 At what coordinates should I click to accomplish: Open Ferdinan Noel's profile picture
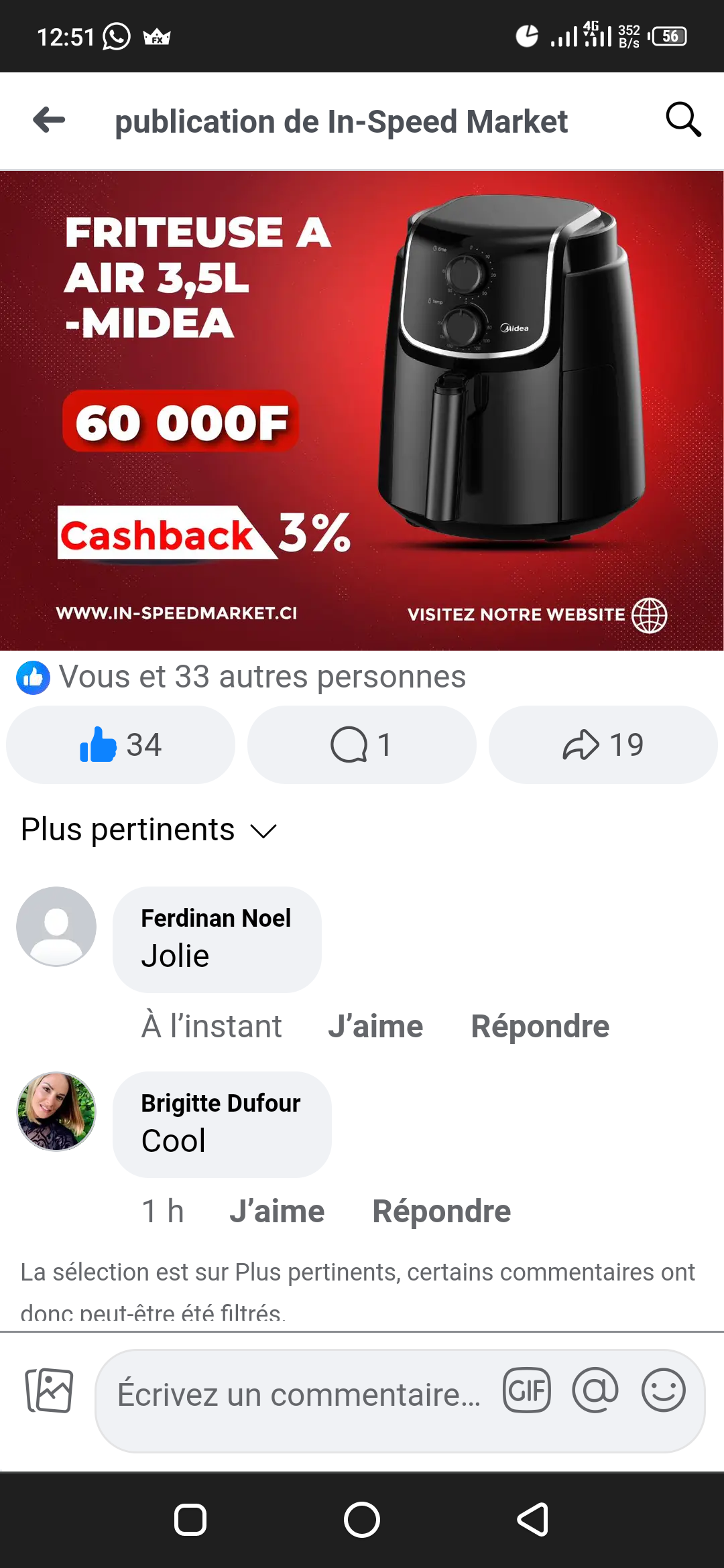tap(56, 927)
